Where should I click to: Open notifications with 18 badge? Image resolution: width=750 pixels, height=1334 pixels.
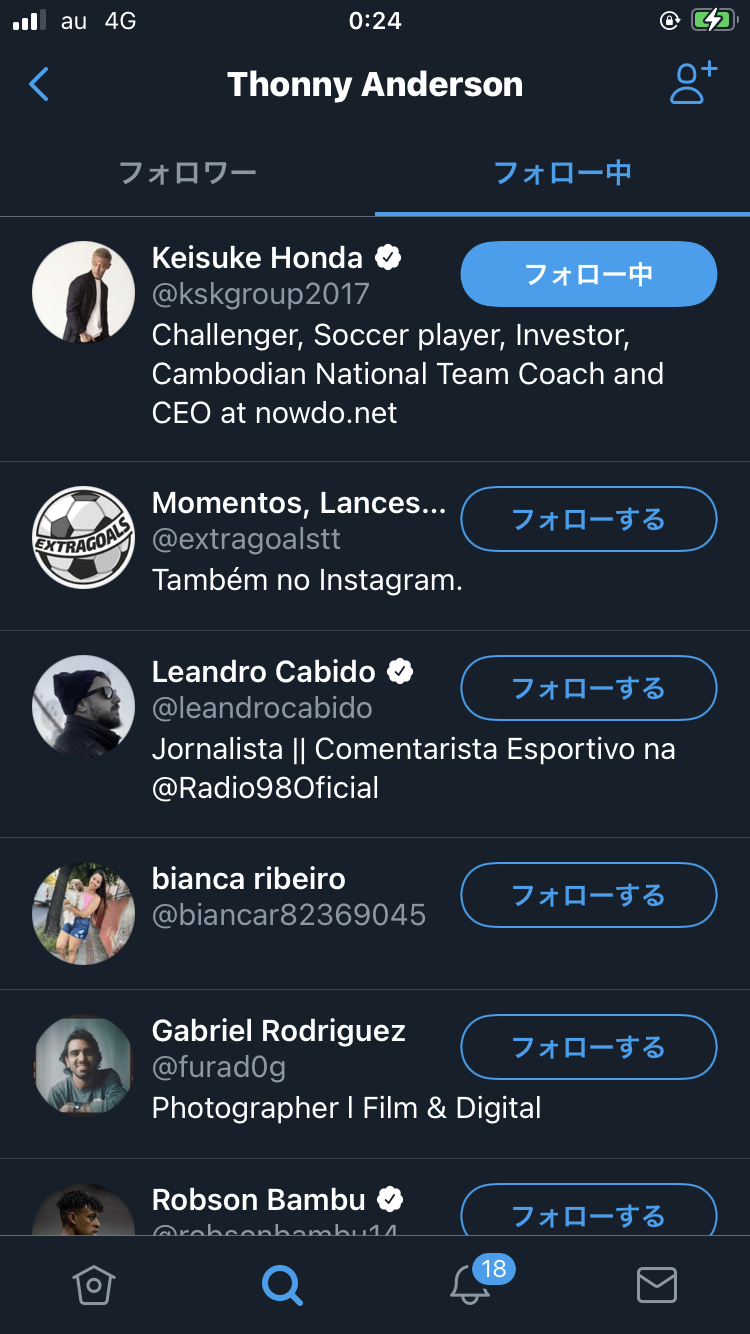(470, 1284)
